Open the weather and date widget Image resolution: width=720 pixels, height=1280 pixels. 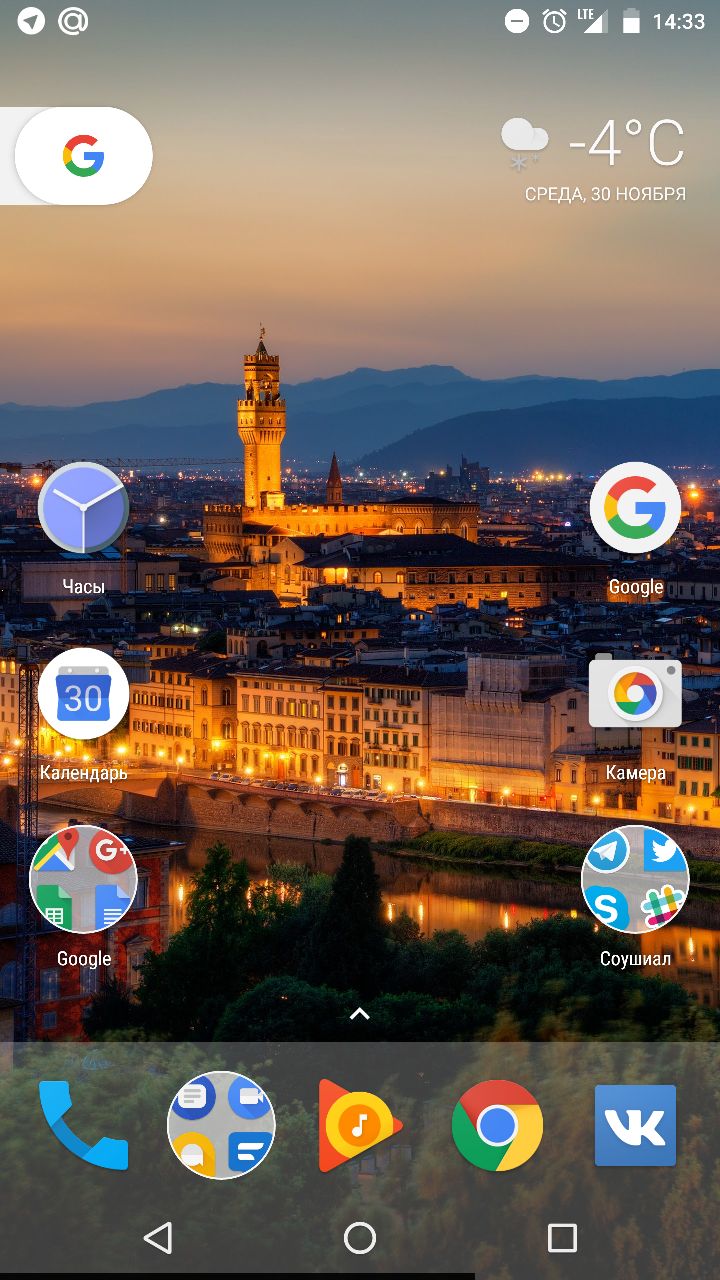[x=595, y=158]
